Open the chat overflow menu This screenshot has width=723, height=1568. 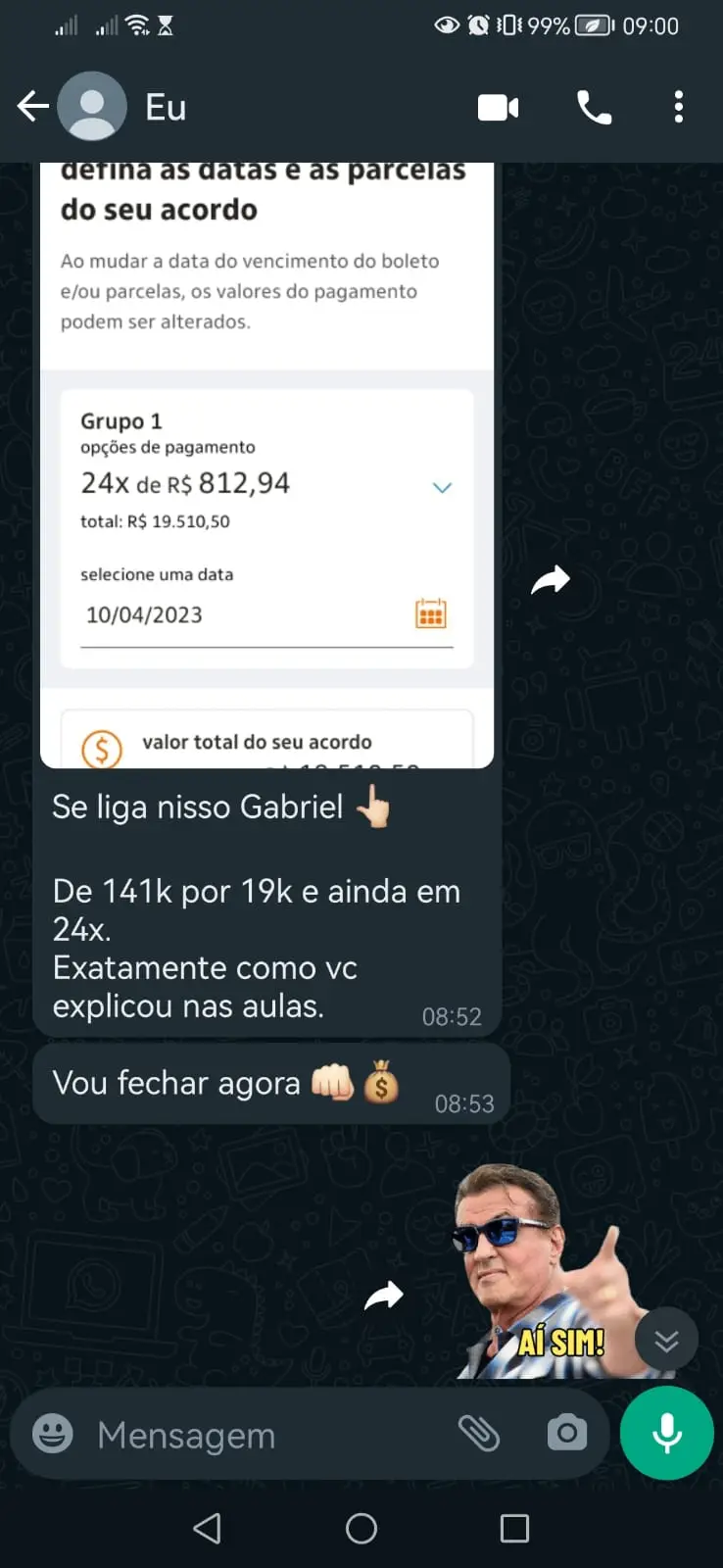coord(678,107)
